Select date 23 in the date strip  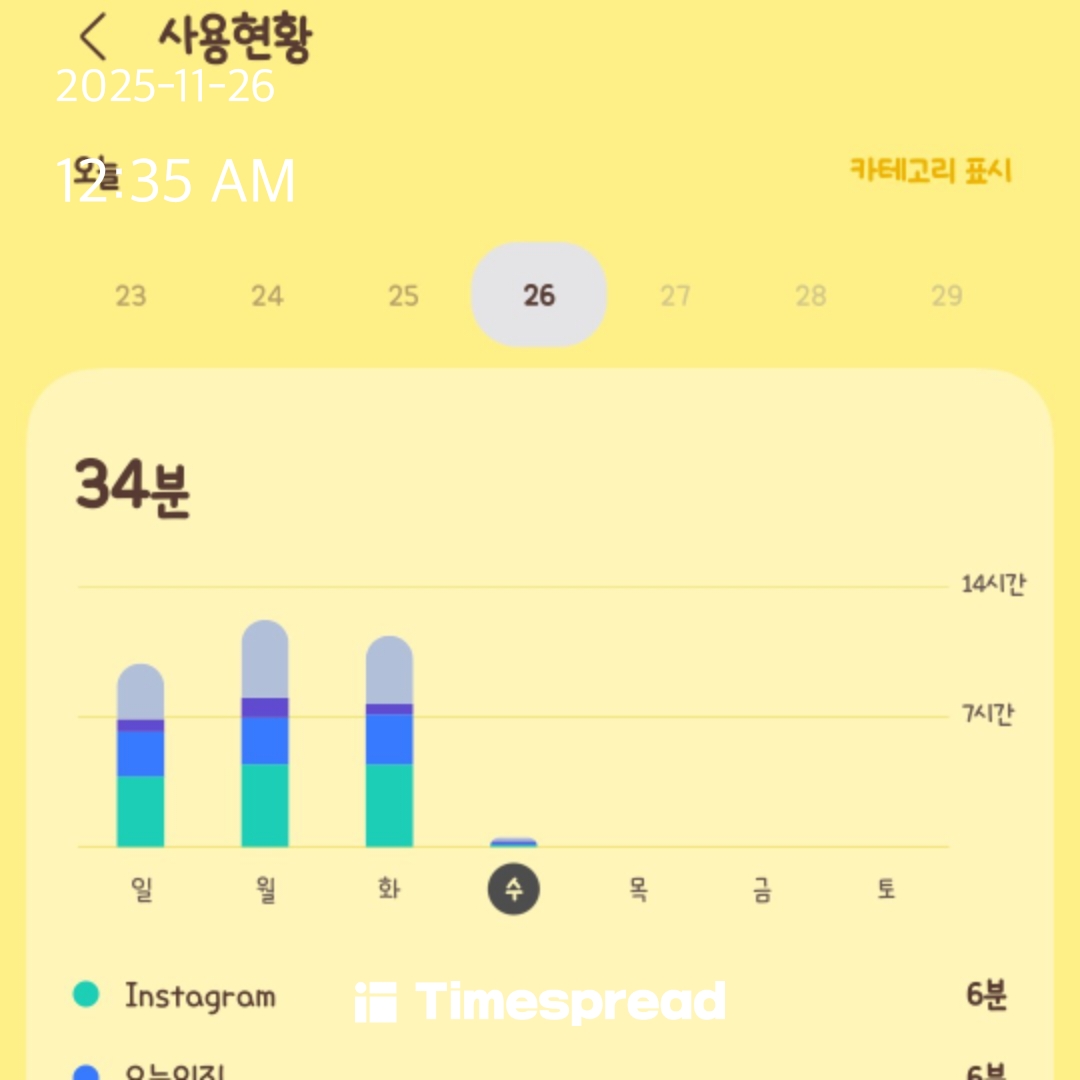click(130, 296)
